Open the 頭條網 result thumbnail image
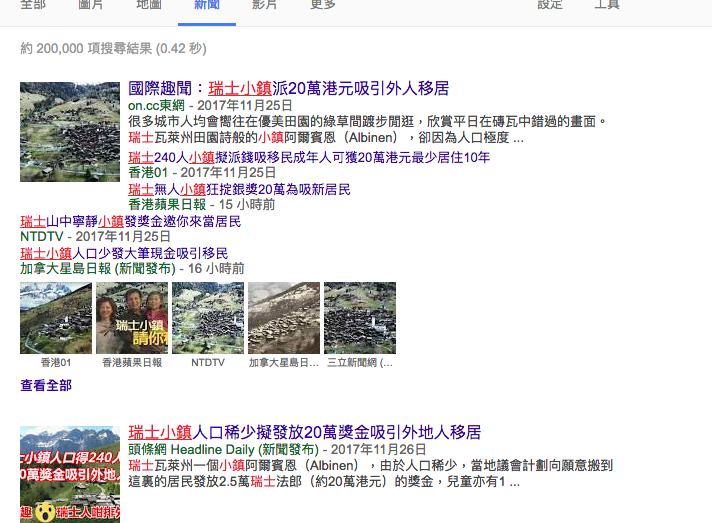The image size is (712, 523). click(x=69, y=474)
